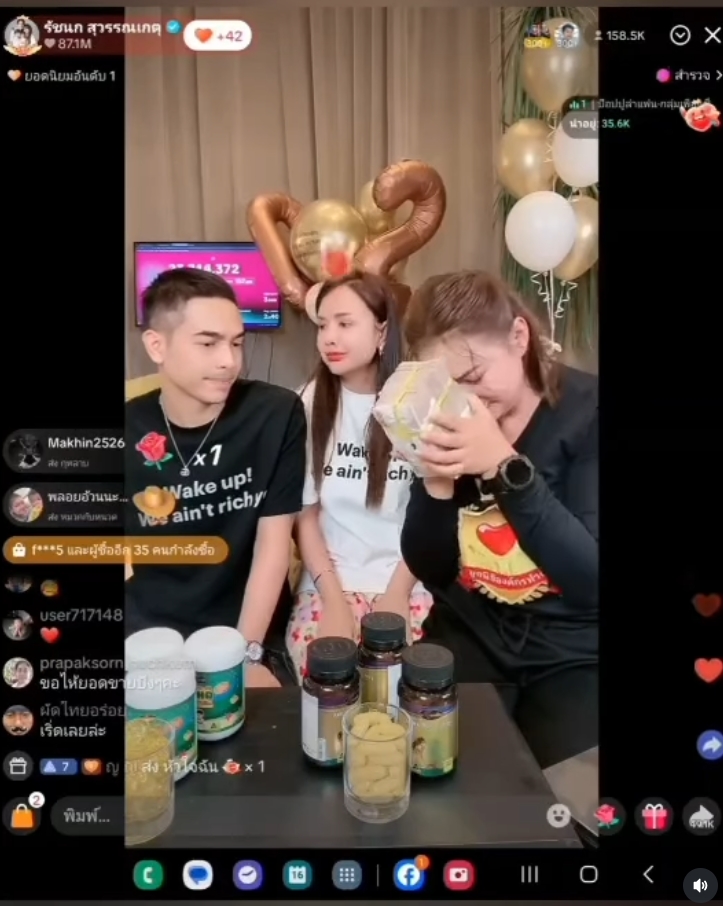Mute the video sound
The image size is (723, 906).
(x=700, y=885)
